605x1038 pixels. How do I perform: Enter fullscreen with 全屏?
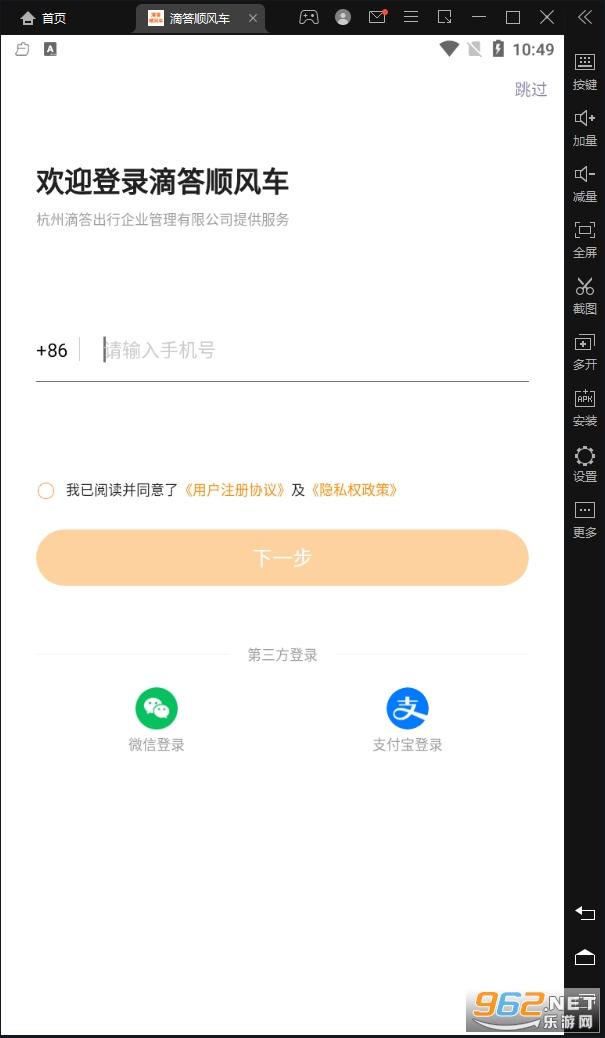click(x=585, y=239)
